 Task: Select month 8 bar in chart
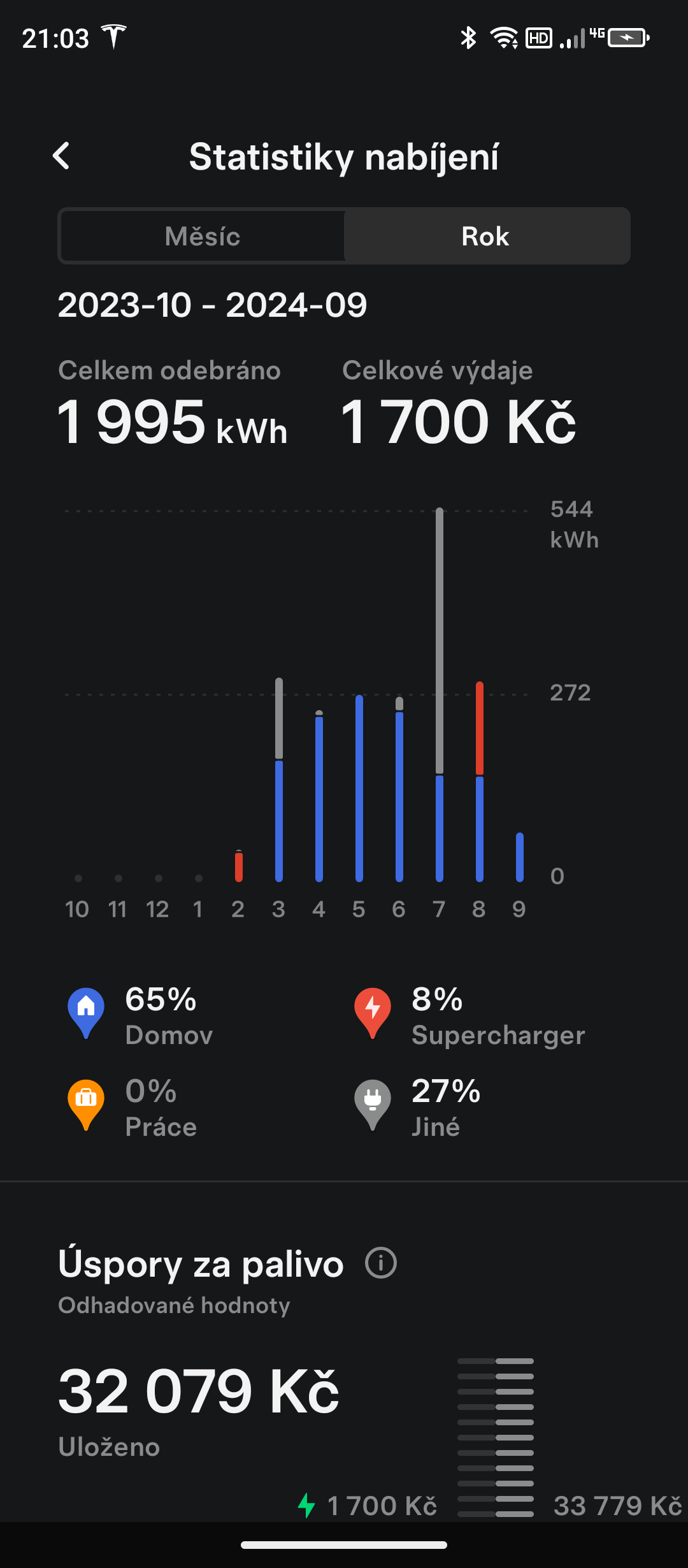[x=480, y=781]
